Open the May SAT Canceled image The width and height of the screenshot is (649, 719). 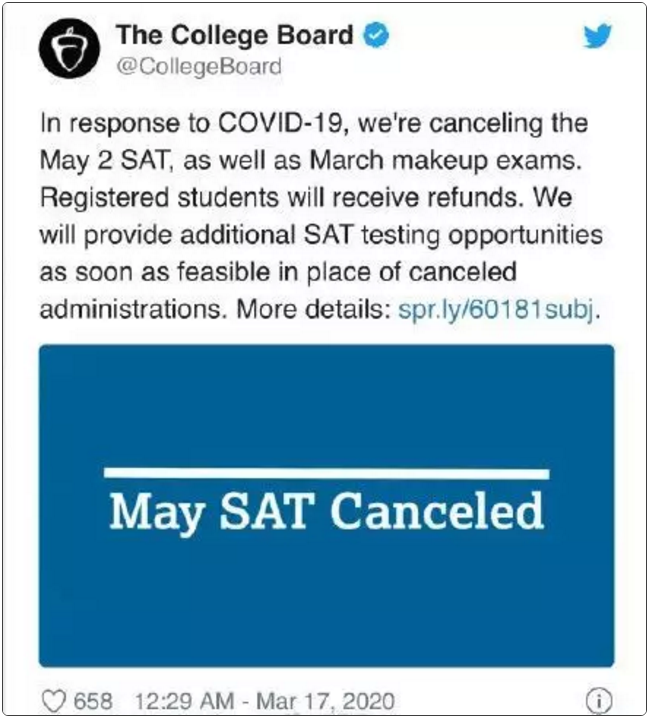tap(326, 506)
